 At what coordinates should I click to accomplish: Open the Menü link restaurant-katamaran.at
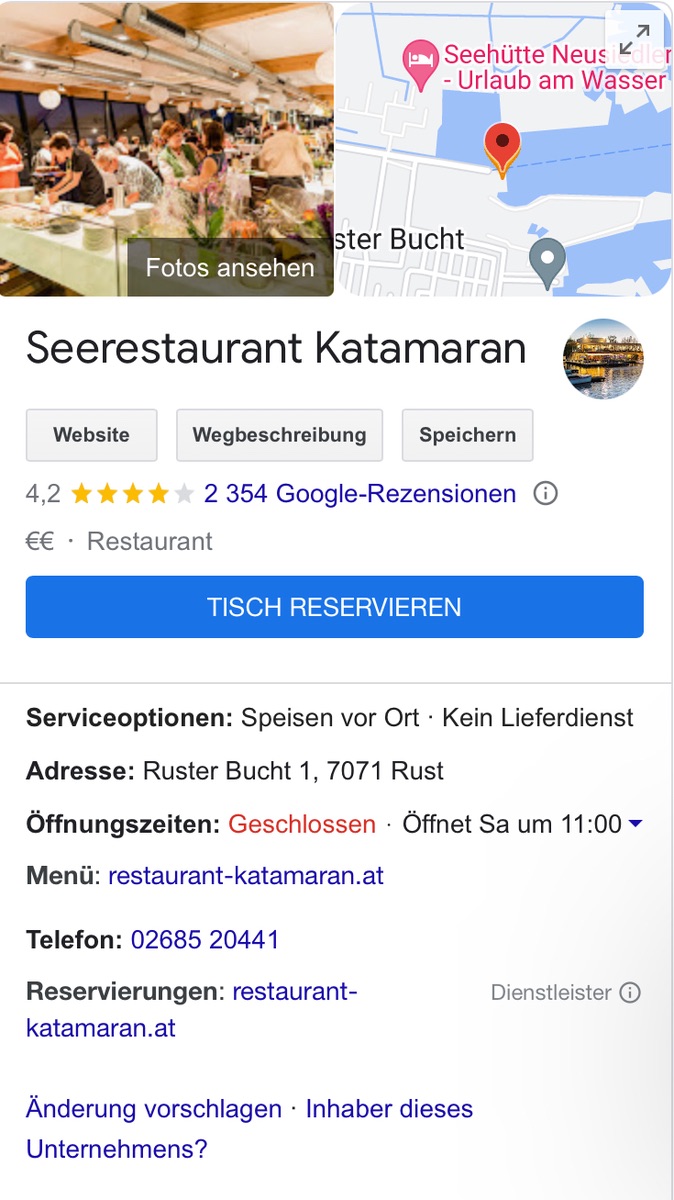(246, 876)
